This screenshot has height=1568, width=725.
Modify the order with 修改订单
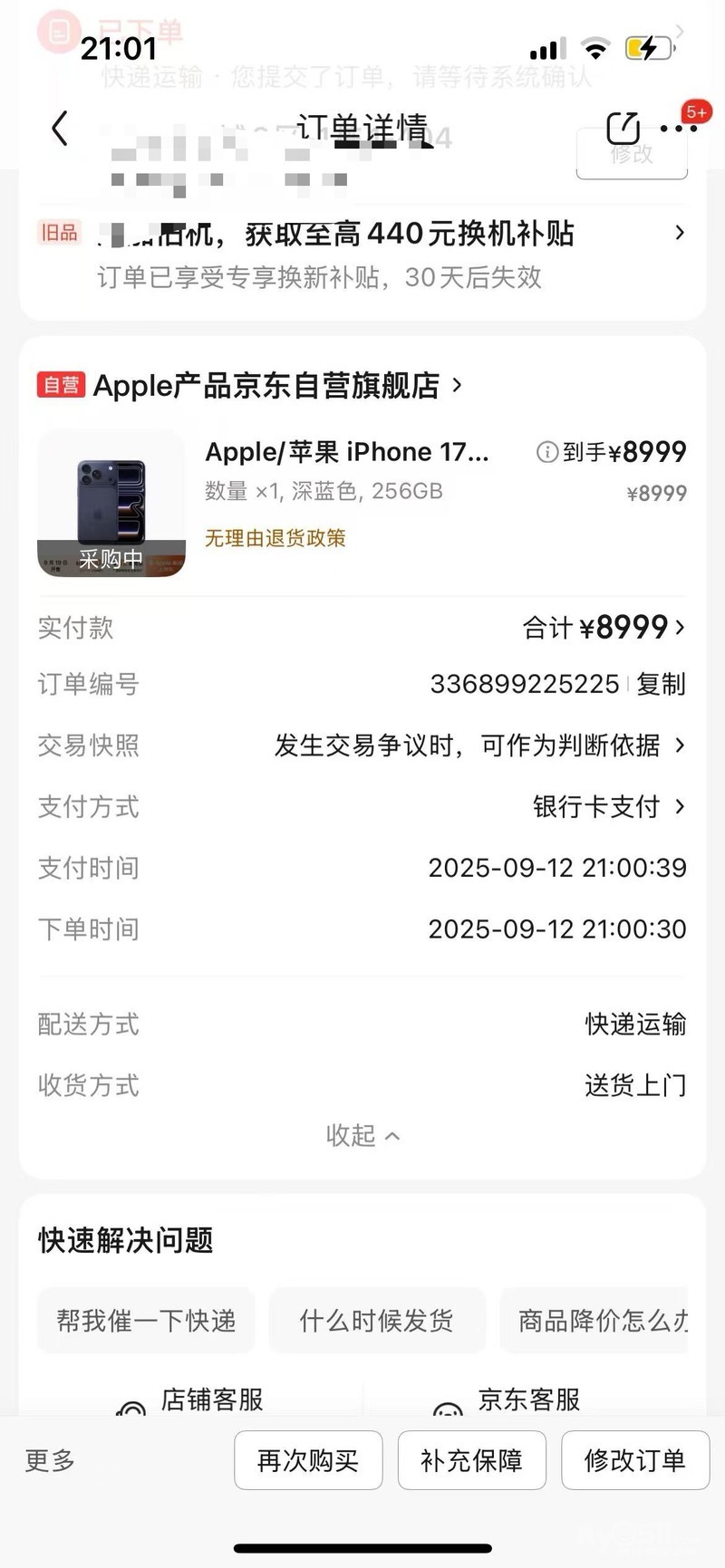[x=634, y=1460]
